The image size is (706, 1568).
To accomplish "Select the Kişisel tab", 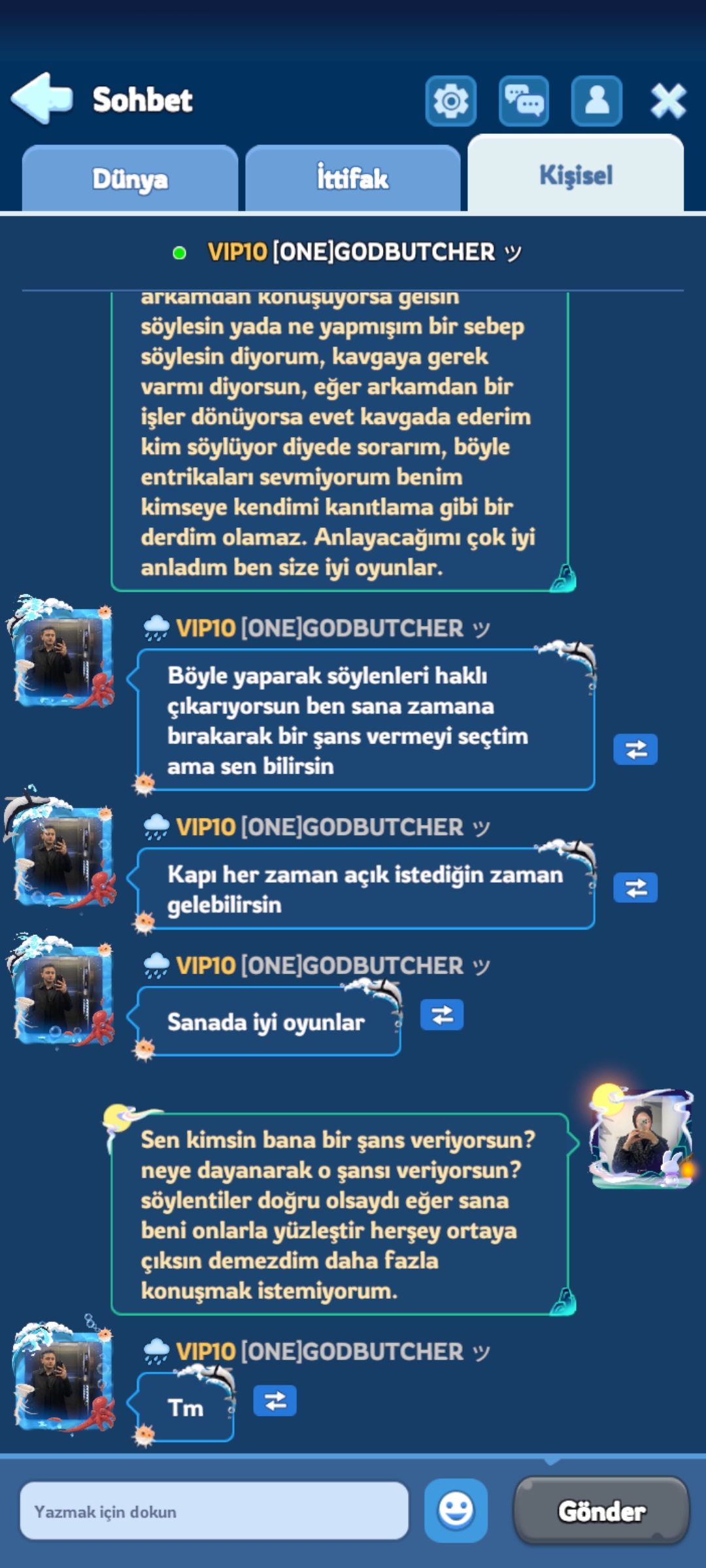I will point(576,174).
